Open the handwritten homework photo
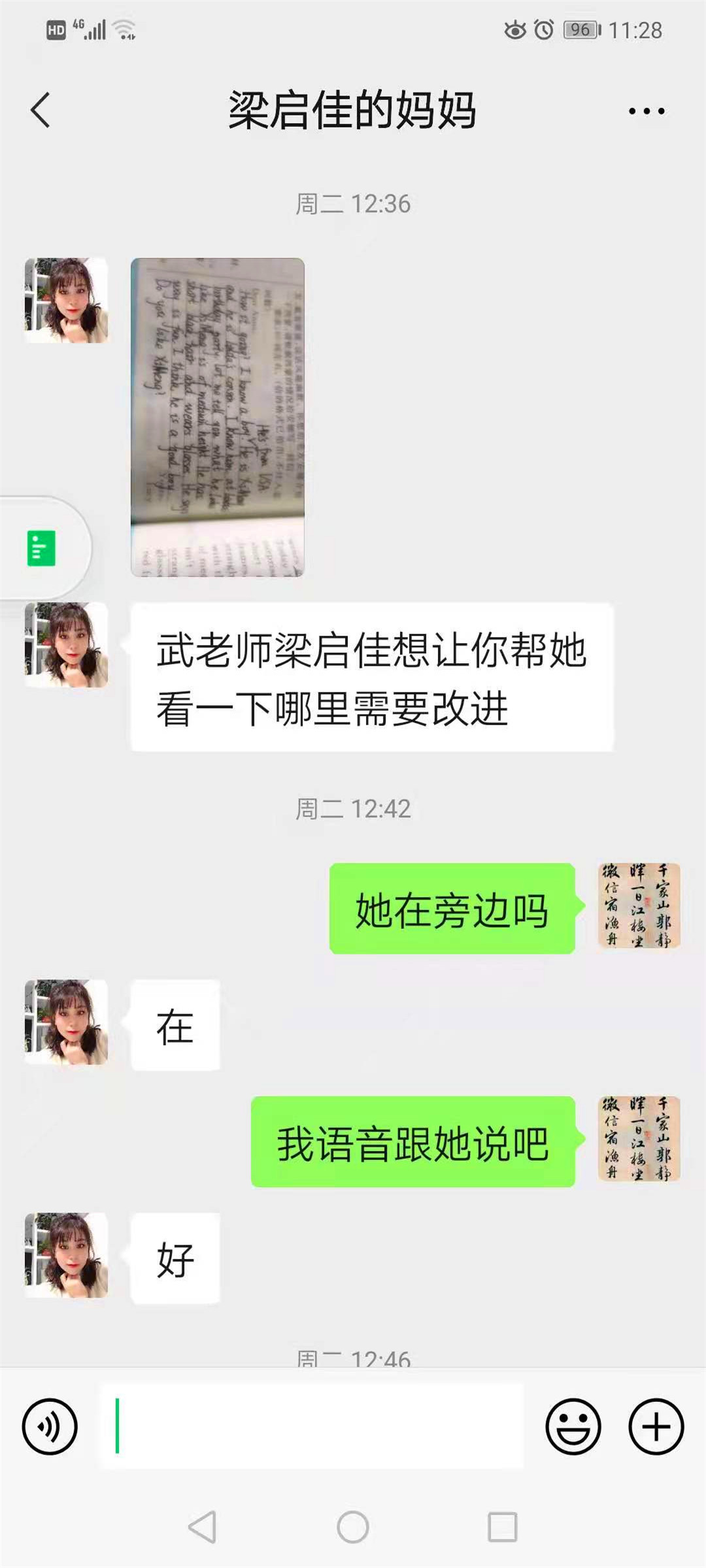The height and width of the screenshot is (1568, 706). 217,417
